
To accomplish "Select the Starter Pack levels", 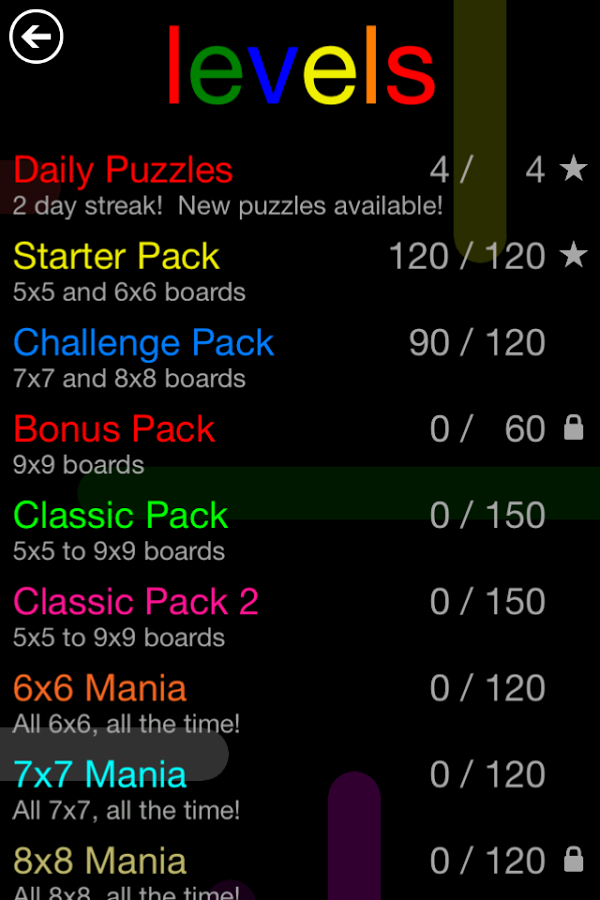I will pyautogui.click(x=117, y=257).
